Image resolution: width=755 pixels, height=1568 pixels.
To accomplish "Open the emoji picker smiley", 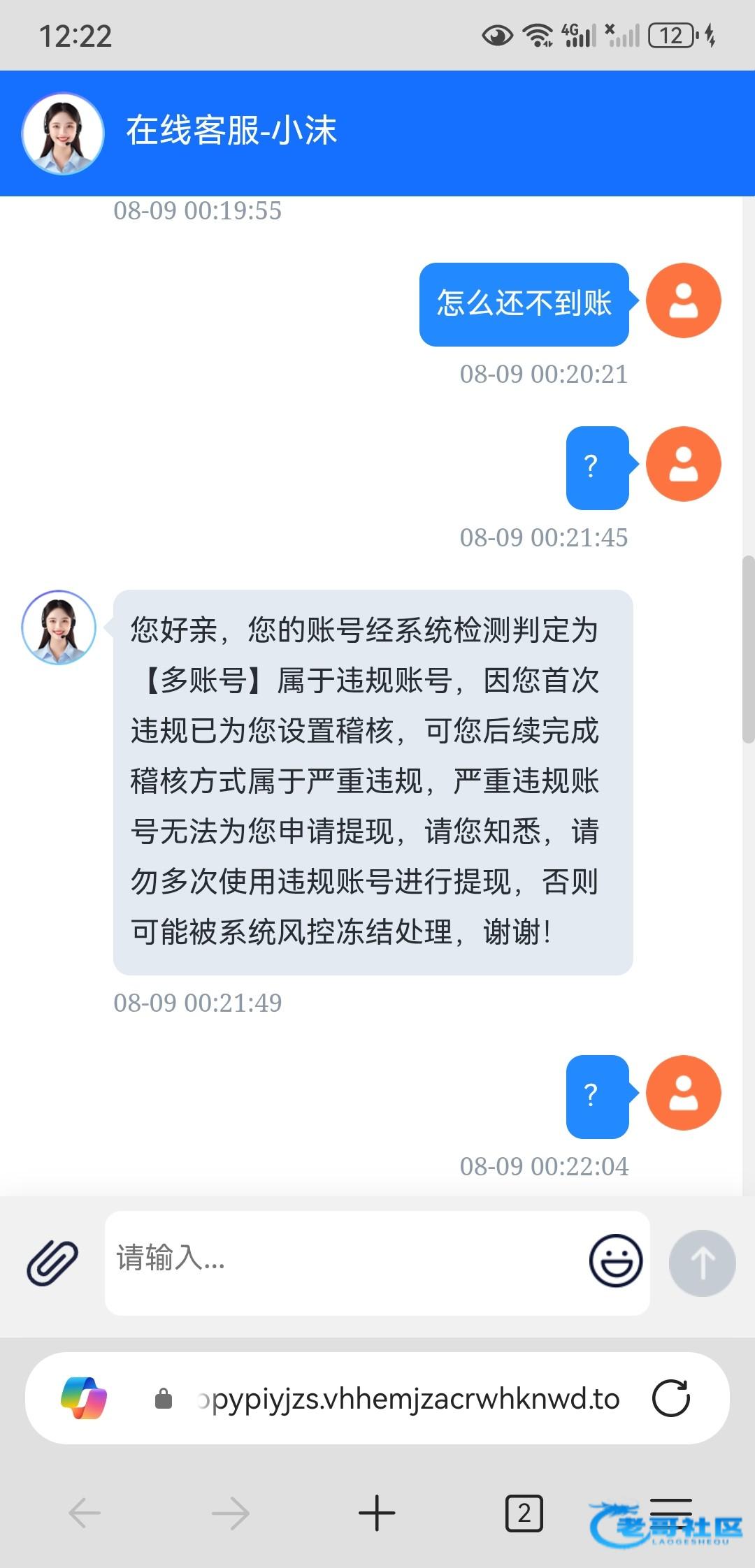I will [x=616, y=1261].
